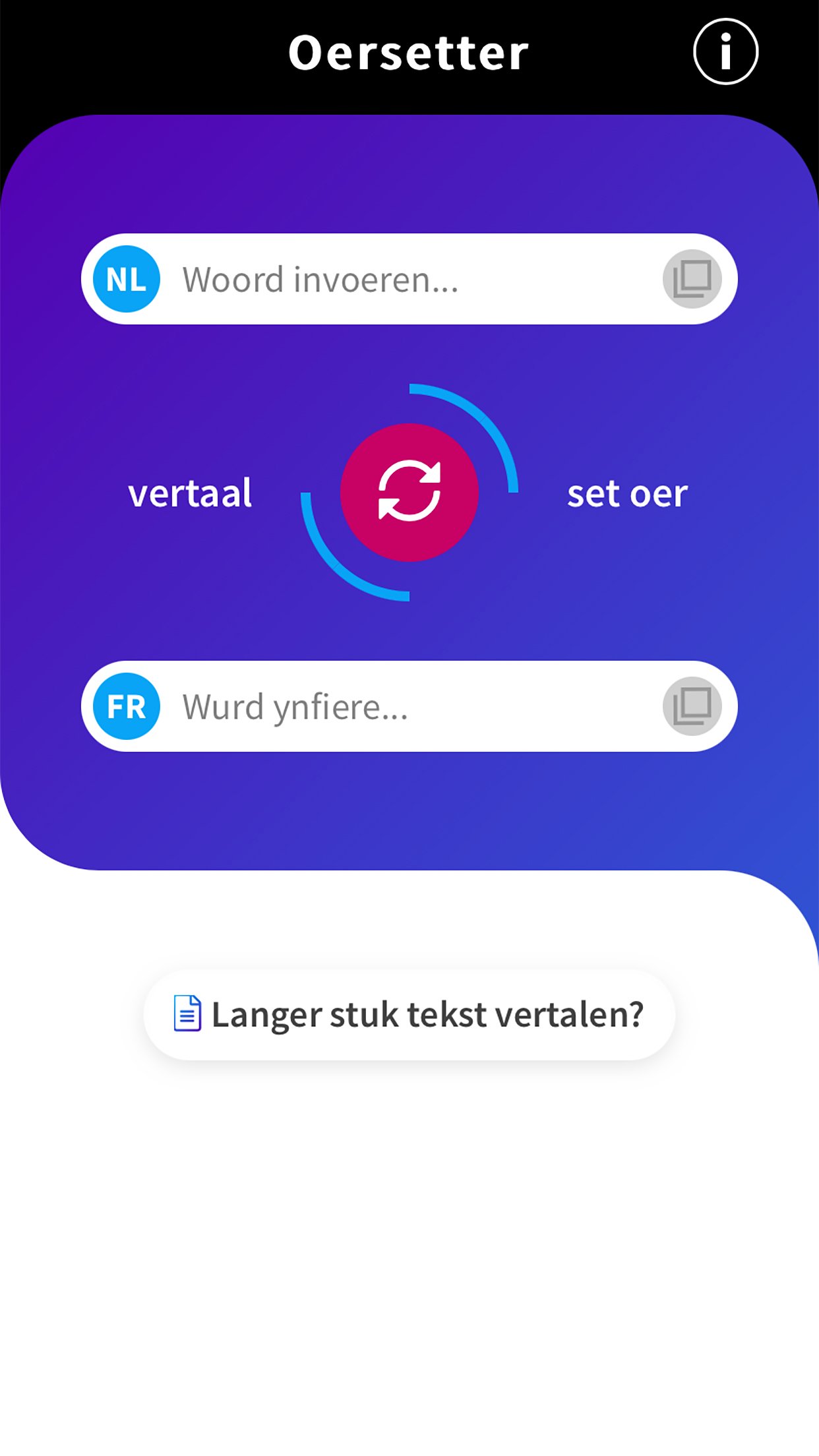Image resolution: width=819 pixels, height=1456 pixels.
Task: Focus the Wurd ynfiere input field
Action: [409, 707]
